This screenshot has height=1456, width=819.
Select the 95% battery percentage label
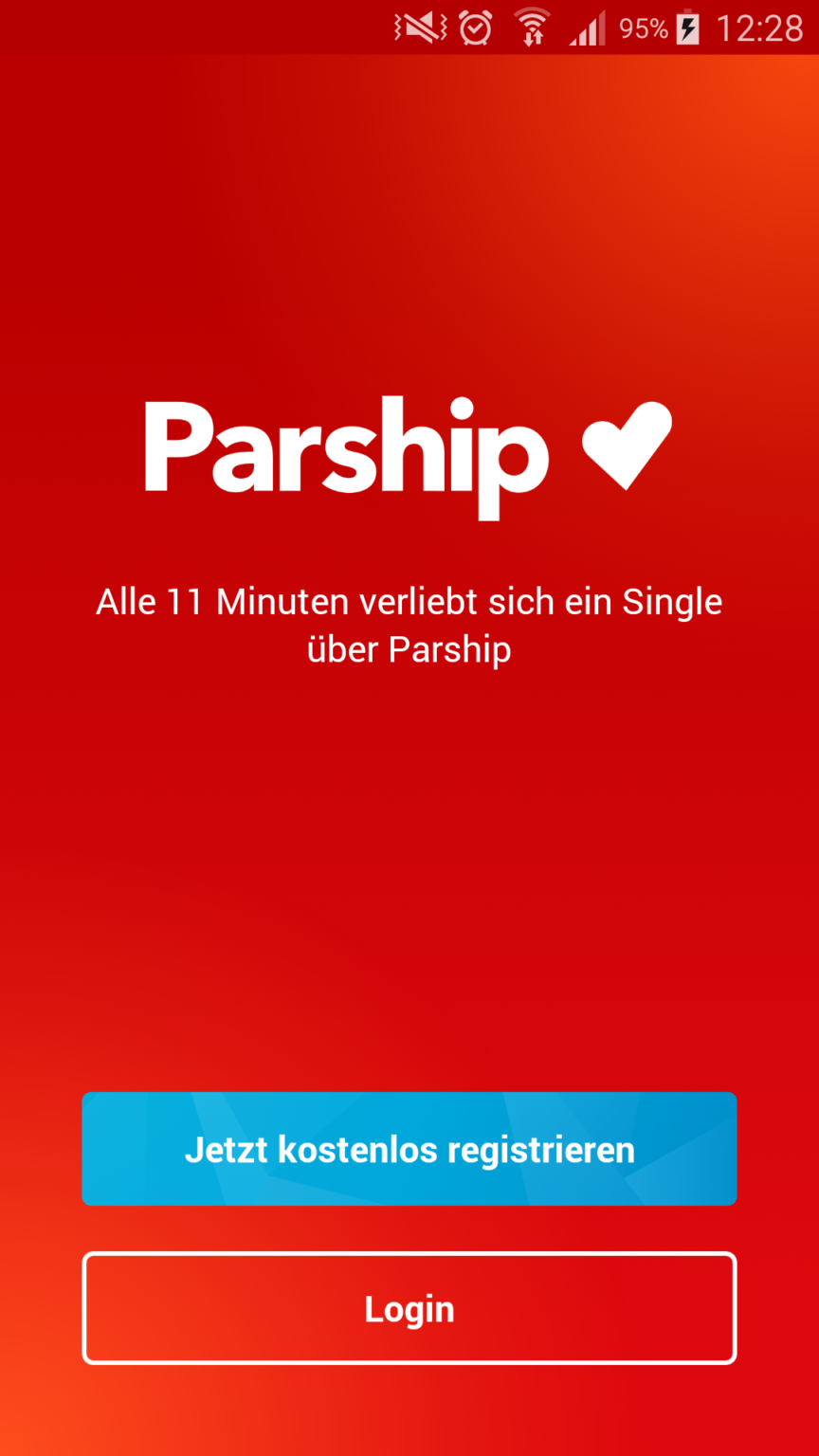click(643, 27)
